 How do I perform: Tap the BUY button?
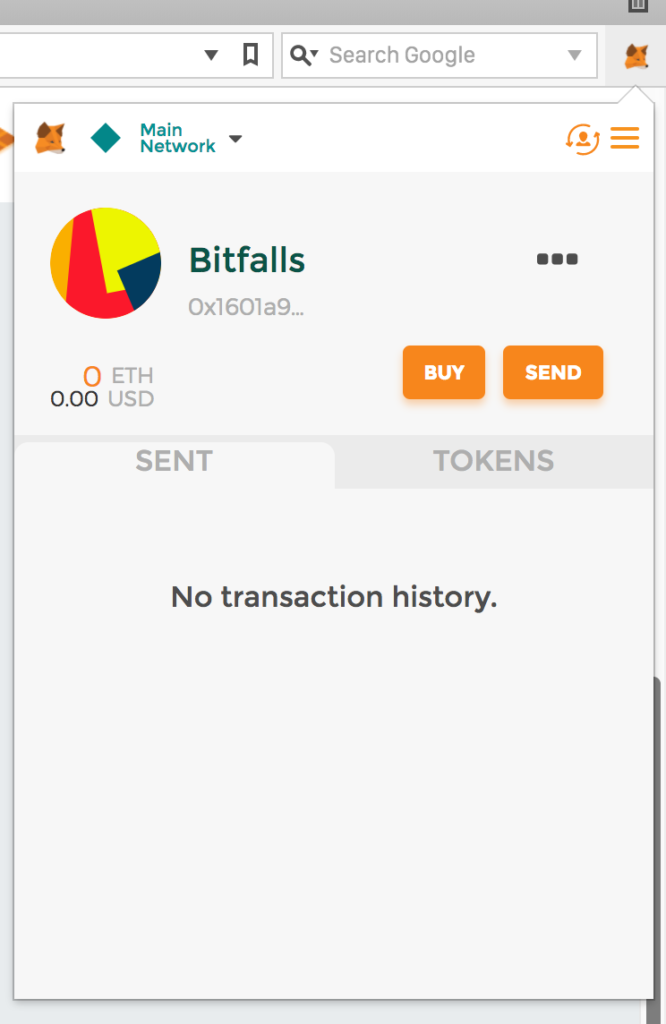click(444, 372)
